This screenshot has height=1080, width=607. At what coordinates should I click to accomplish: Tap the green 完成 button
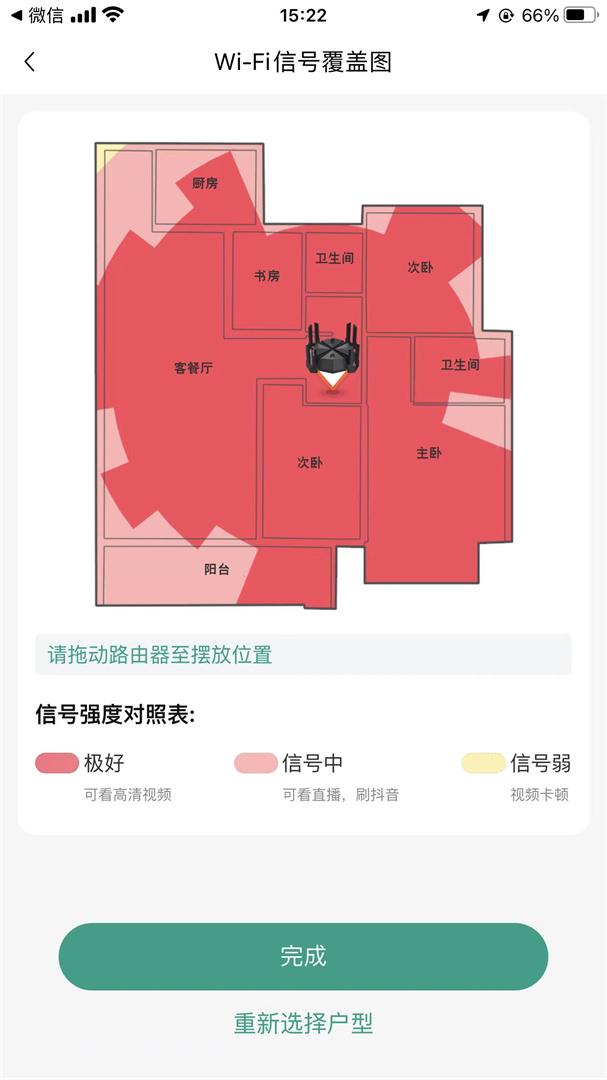click(x=303, y=956)
